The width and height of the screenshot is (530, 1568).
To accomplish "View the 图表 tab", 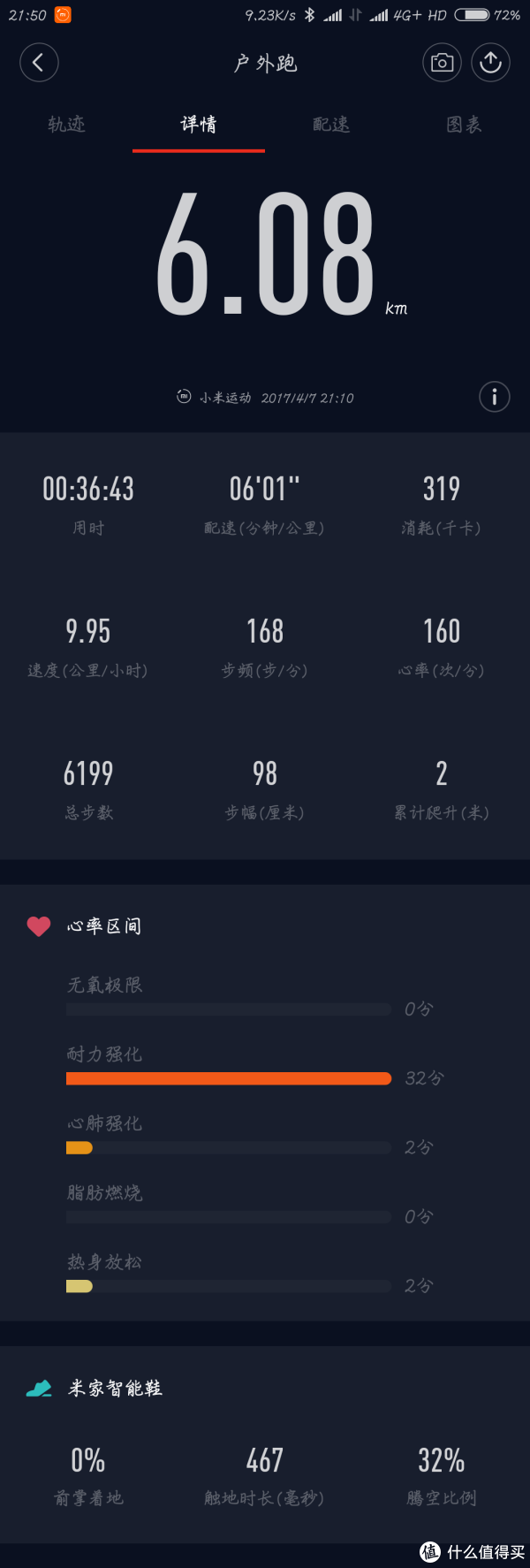I will pyautogui.click(x=464, y=125).
